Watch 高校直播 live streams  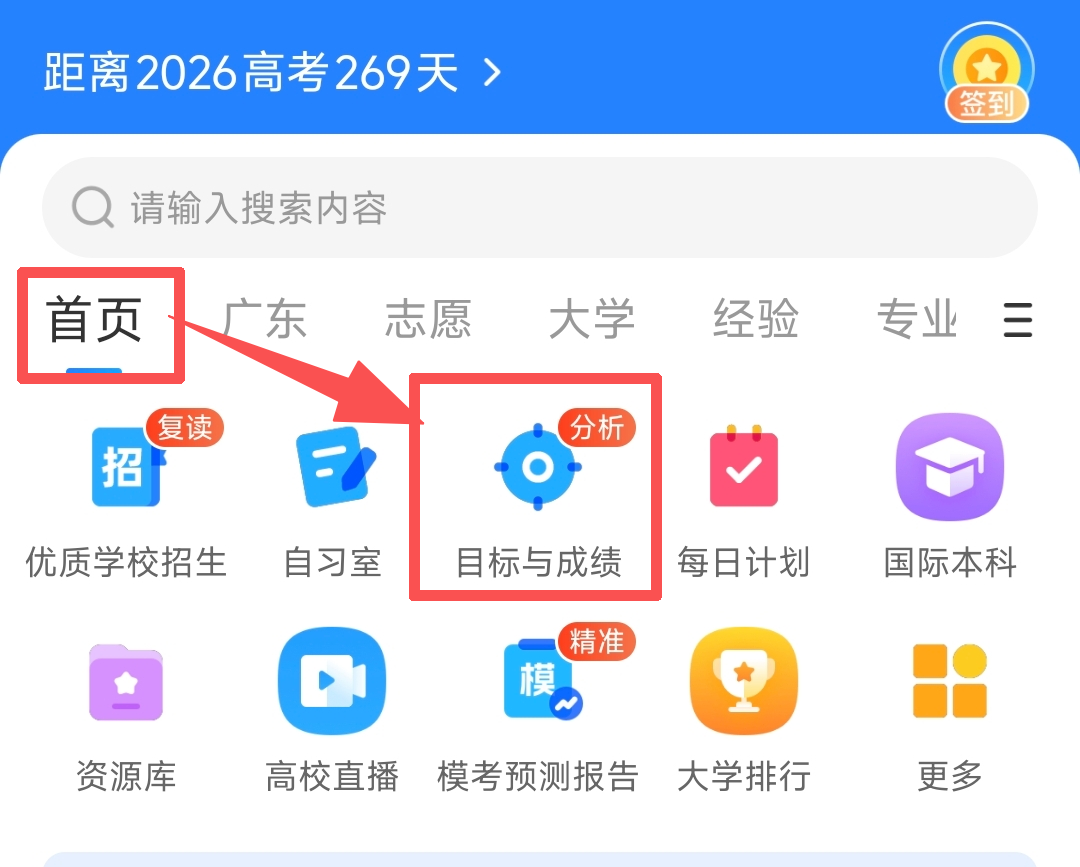click(x=332, y=710)
